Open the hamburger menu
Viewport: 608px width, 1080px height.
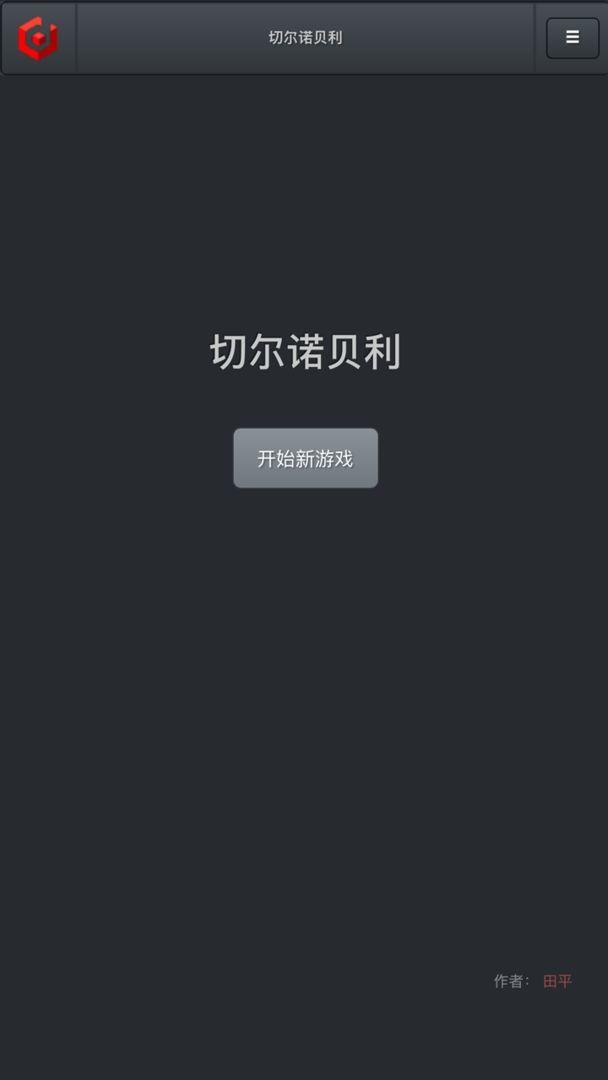point(572,38)
